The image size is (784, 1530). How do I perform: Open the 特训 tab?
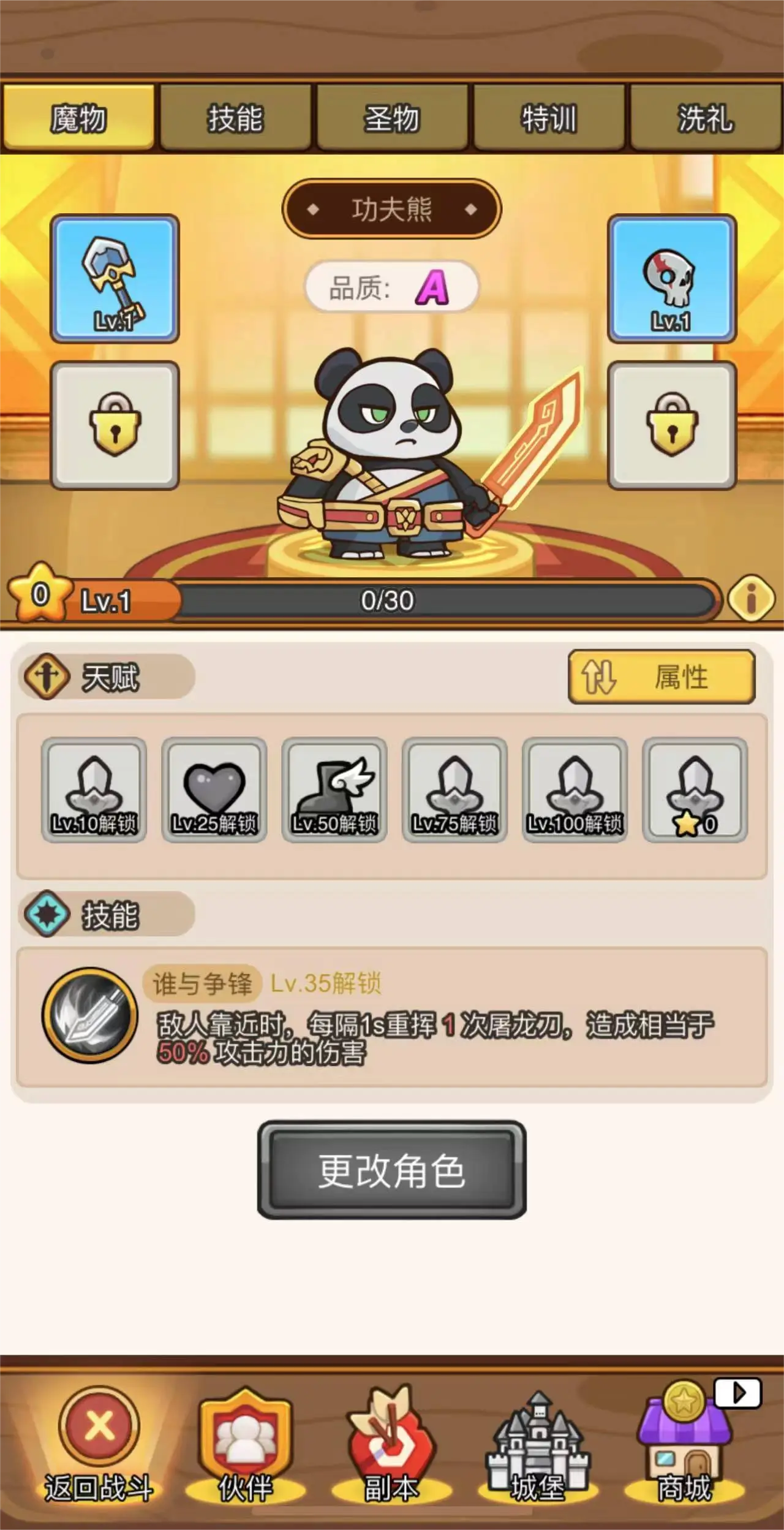[549, 118]
